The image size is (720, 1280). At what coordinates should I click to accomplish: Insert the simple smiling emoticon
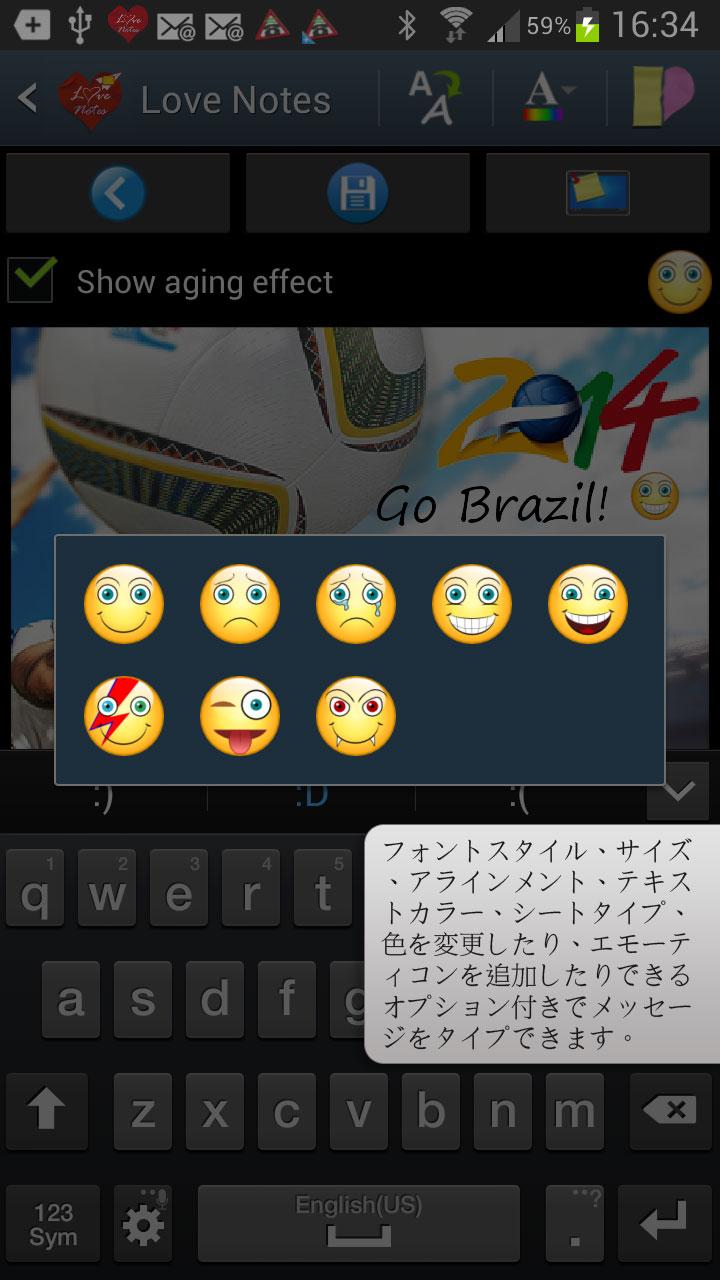[123, 604]
